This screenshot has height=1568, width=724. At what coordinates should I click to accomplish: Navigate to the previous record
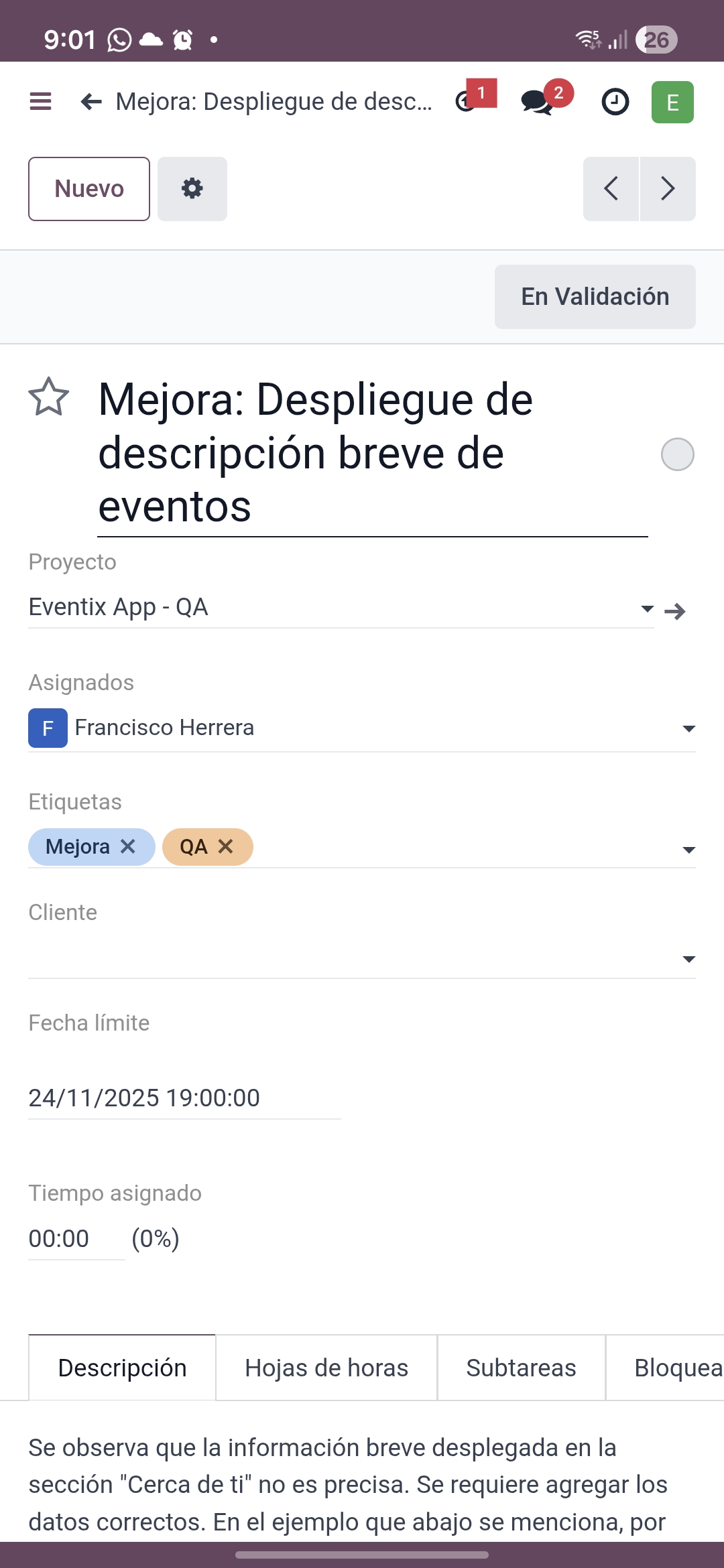coord(611,189)
